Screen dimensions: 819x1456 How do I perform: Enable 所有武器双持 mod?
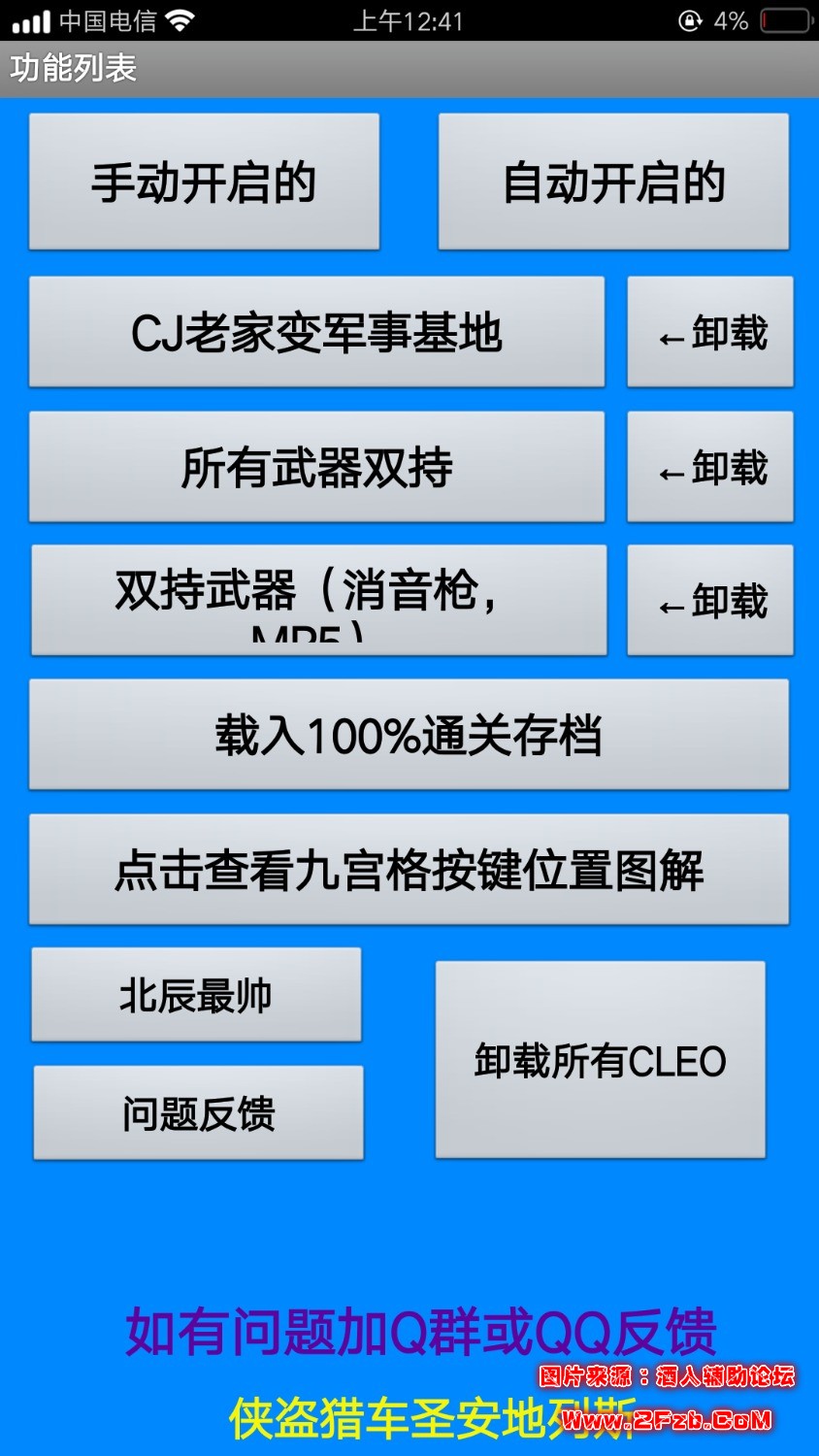point(316,467)
